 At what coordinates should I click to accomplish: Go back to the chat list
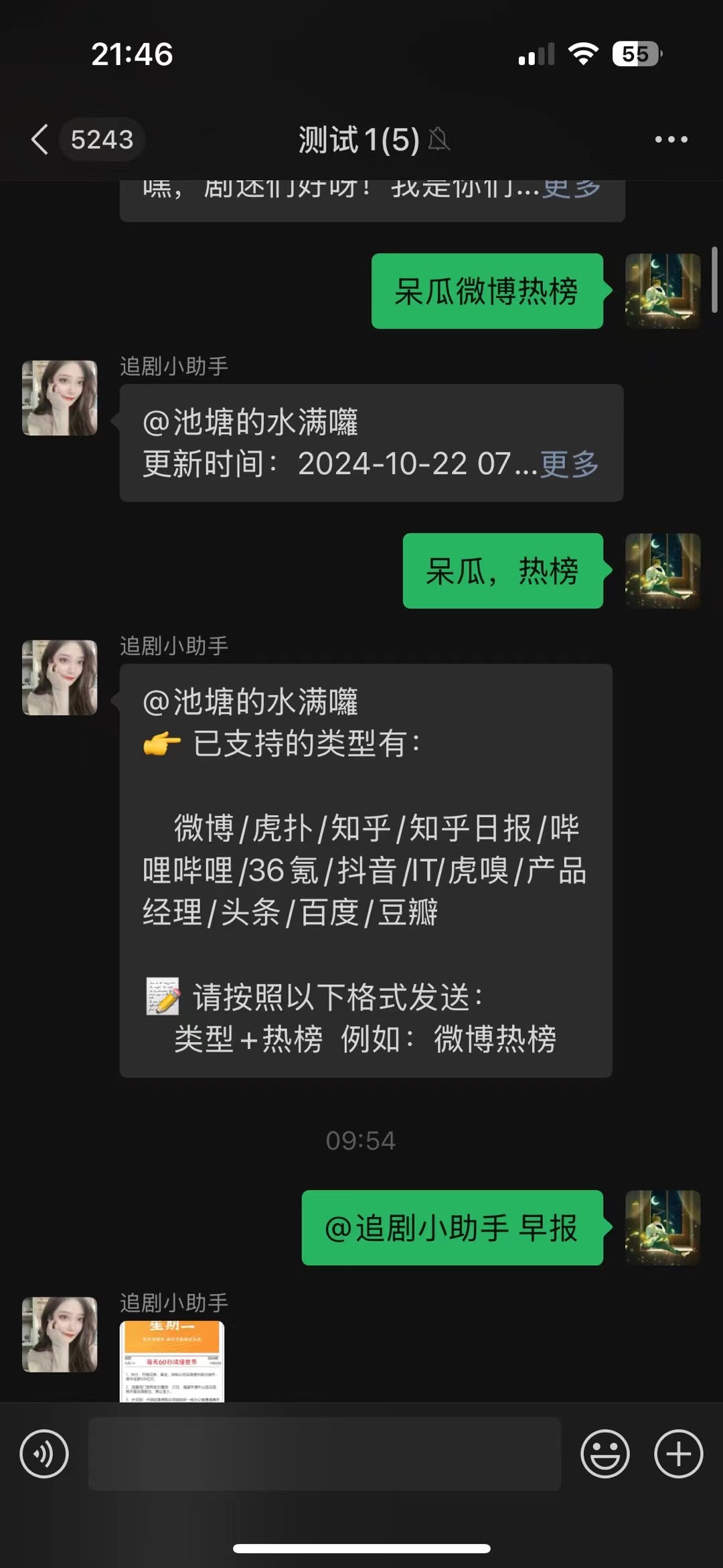[40, 139]
